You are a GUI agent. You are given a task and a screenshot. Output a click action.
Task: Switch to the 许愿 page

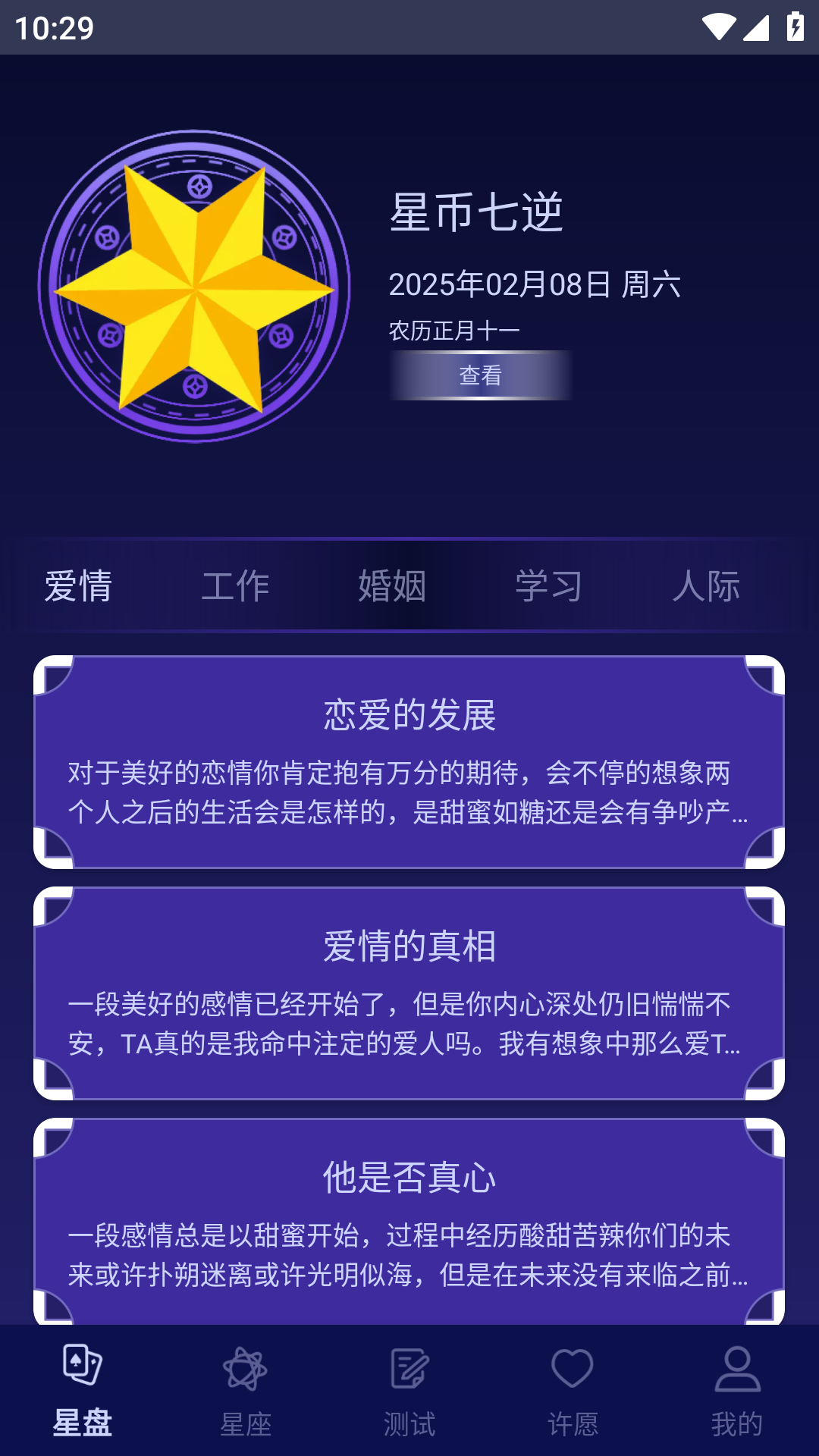[573, 1392]
